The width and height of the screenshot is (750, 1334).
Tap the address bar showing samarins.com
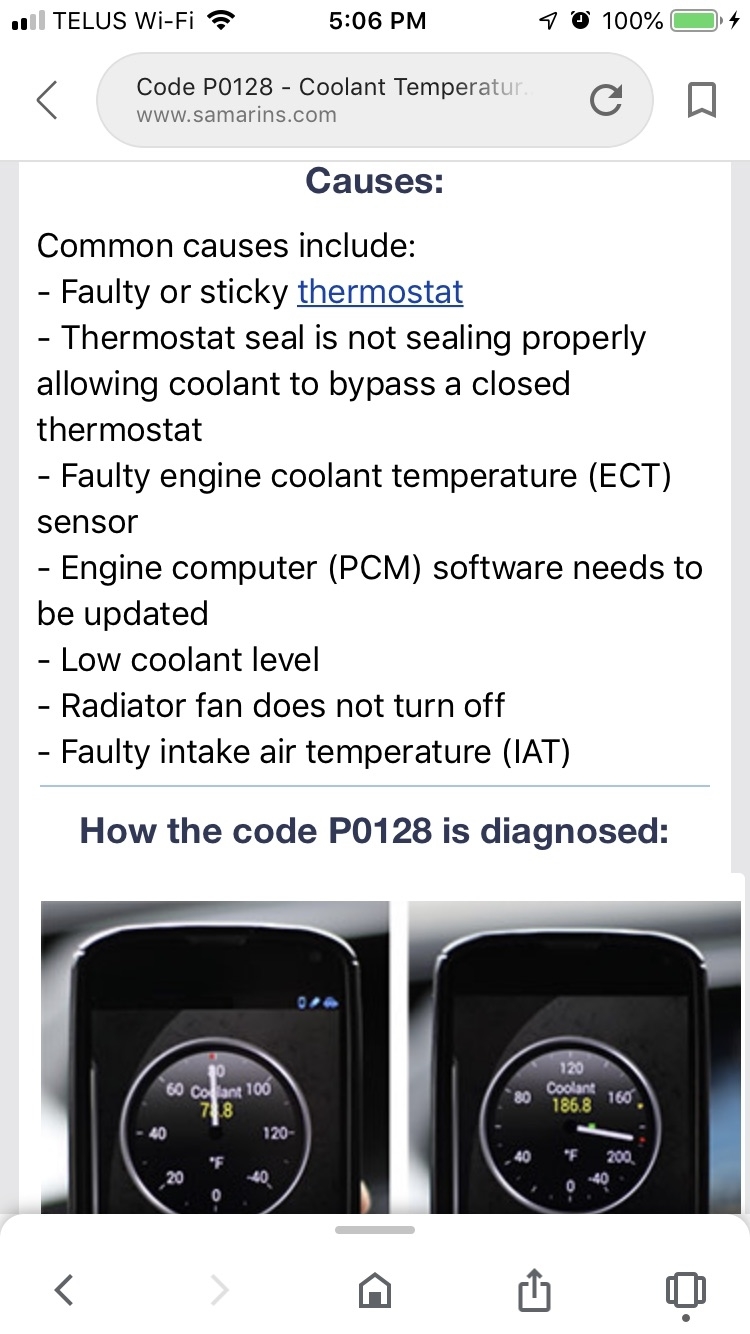340,100
